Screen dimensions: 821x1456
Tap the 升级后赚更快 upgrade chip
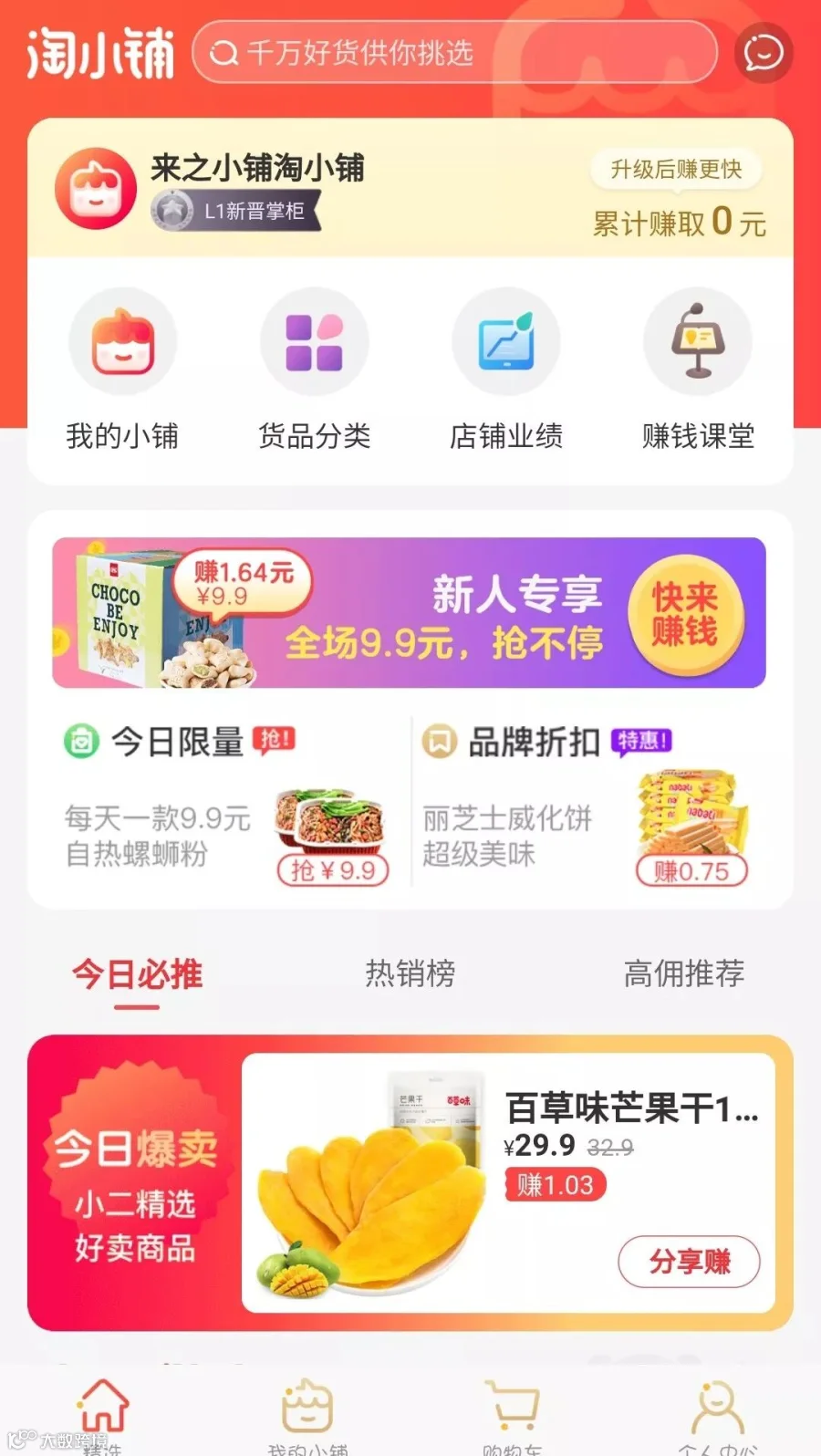point(676,170)
